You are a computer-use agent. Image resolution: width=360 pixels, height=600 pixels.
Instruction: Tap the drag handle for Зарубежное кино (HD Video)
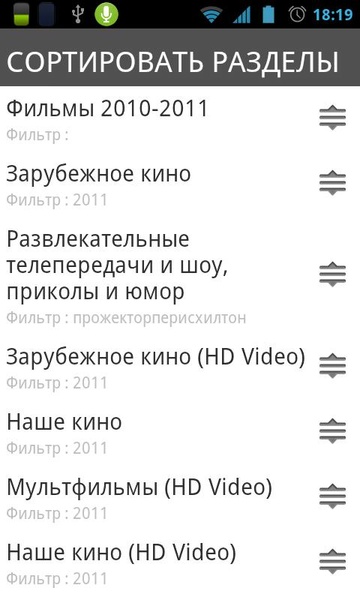pyautogui.click(x=332, y=366)
